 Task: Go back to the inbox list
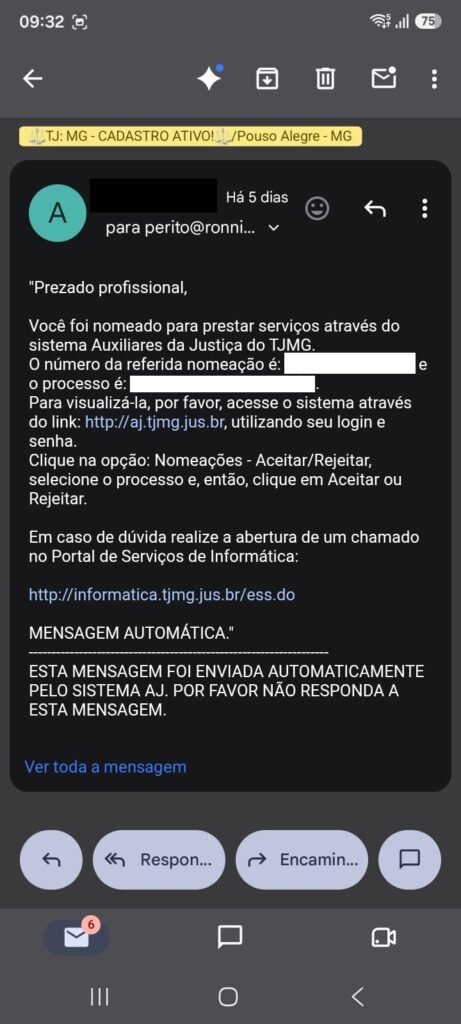pos(33,79)
